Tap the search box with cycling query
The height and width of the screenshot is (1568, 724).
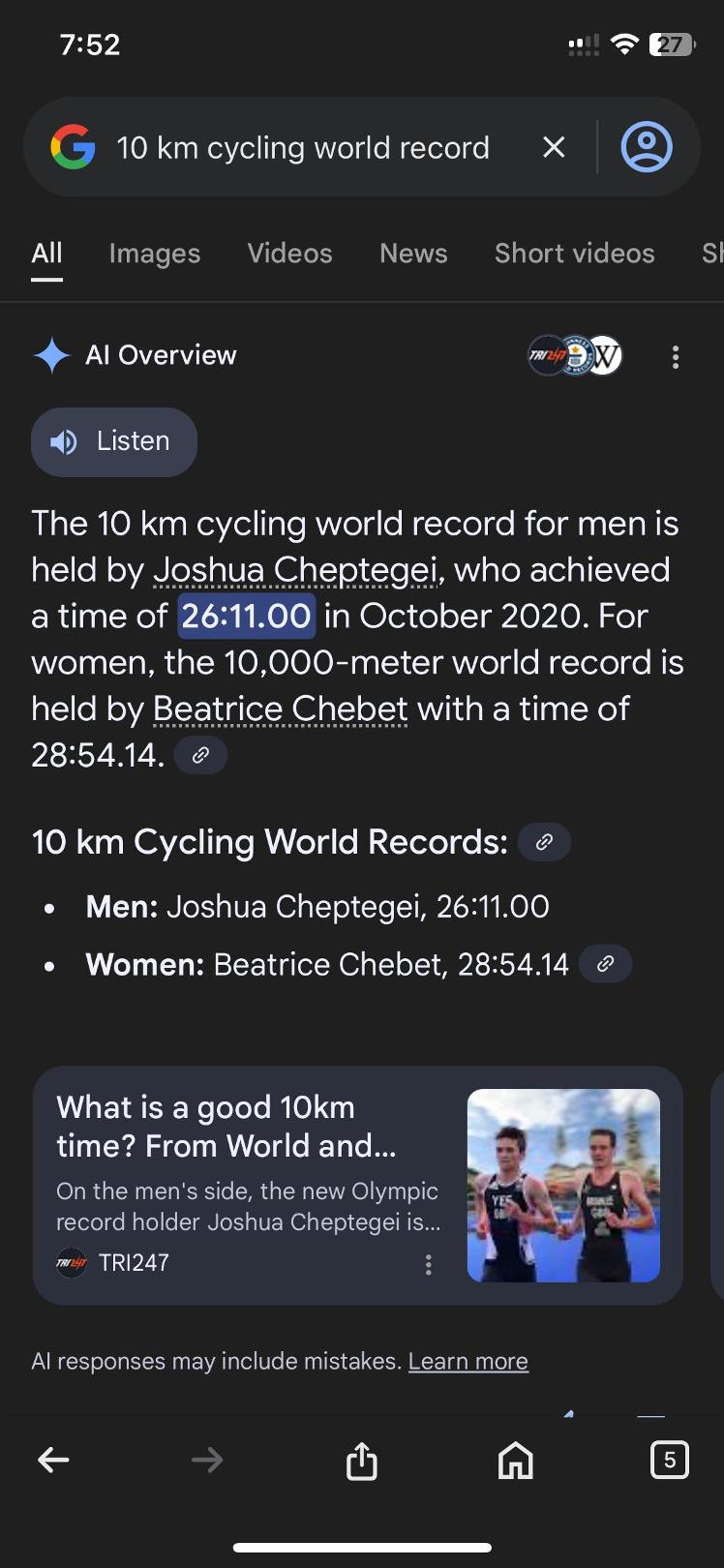click(x=303, y=147)
